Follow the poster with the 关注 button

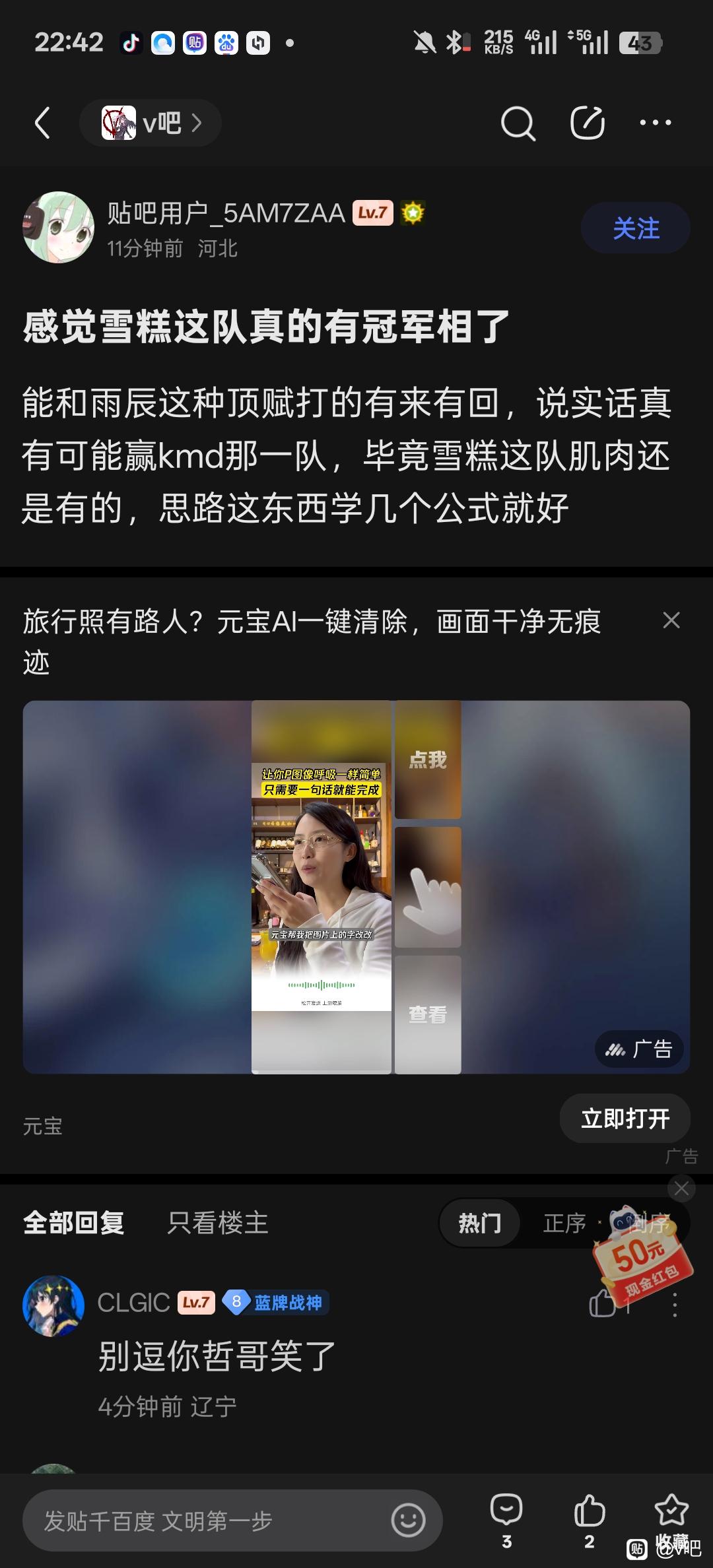click(x=635, y=228)
